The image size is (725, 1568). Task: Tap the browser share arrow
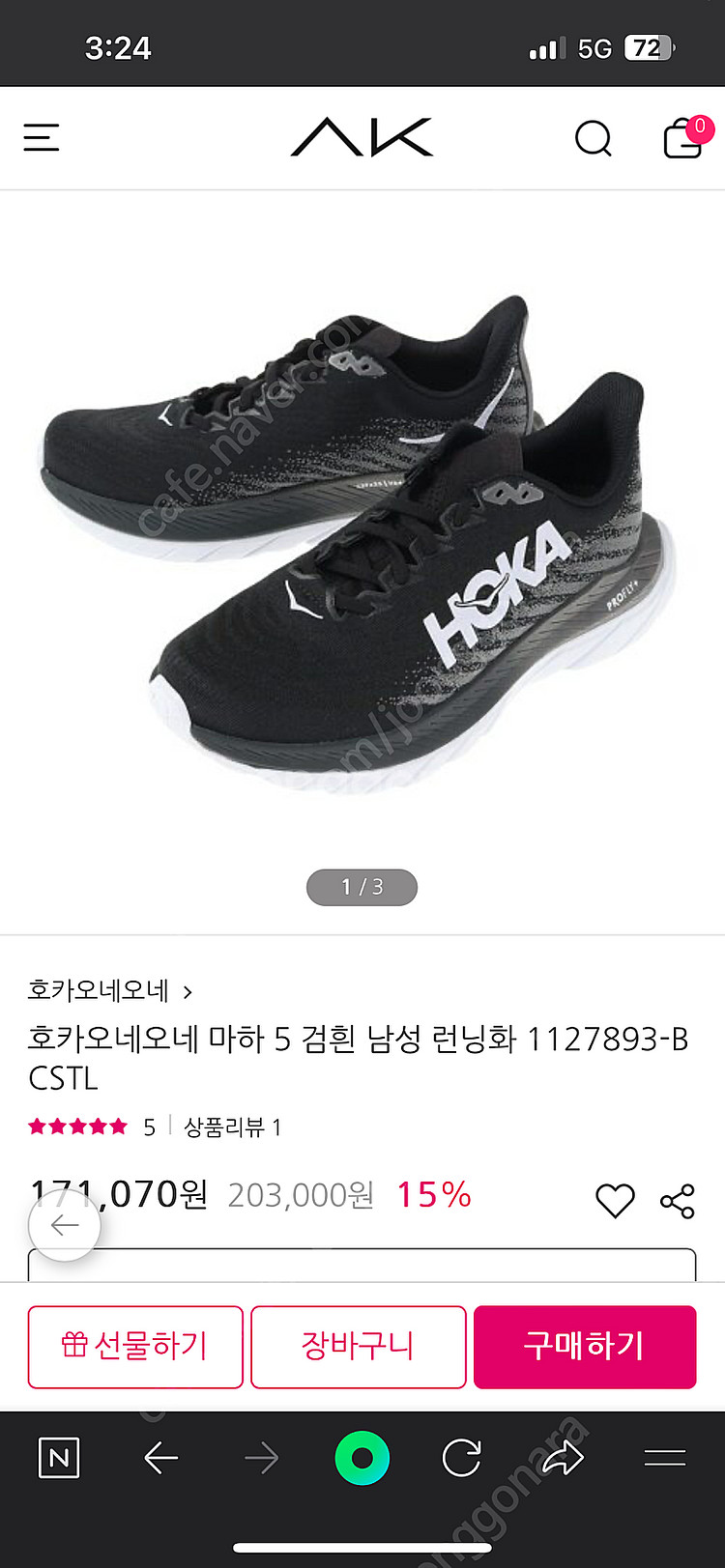click(563, 1458)
